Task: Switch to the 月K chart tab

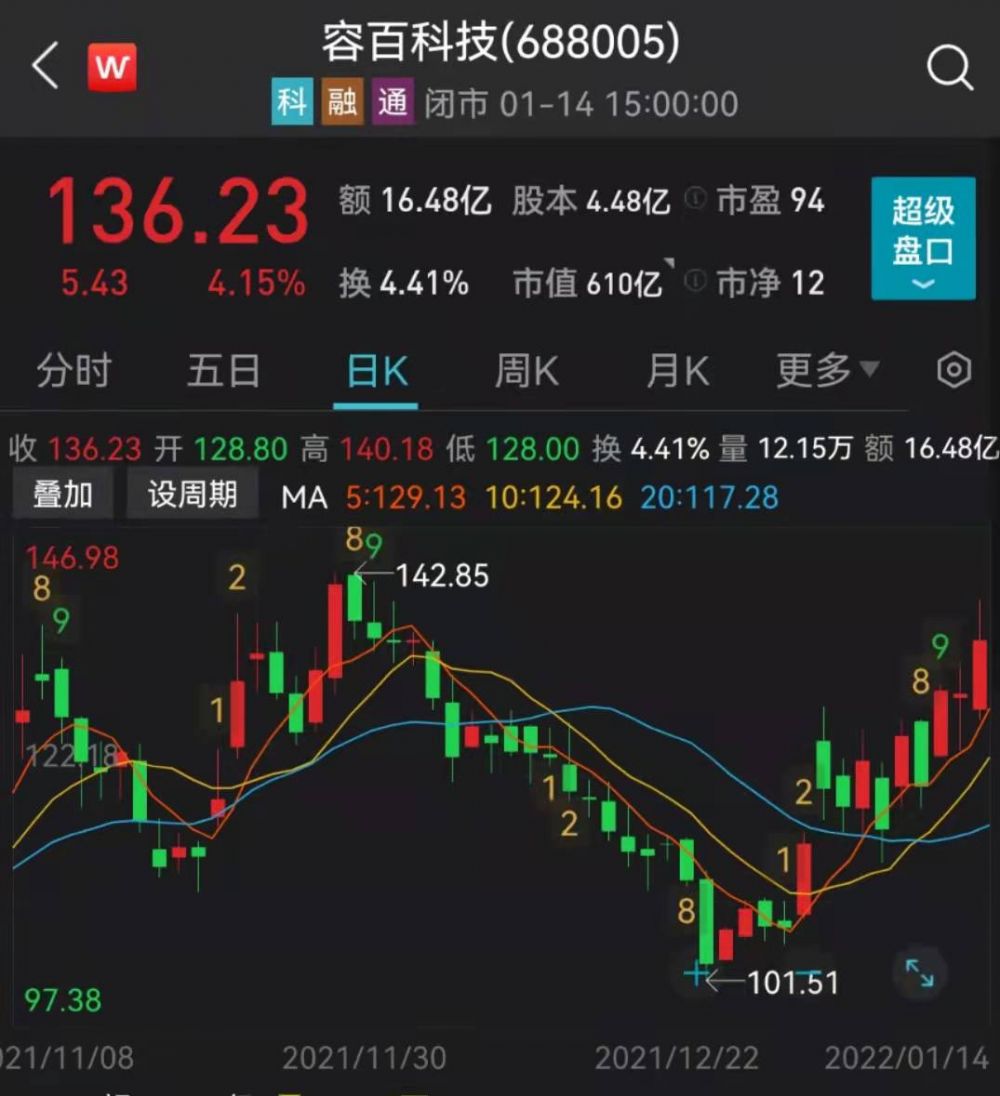Action: [677, 371]
